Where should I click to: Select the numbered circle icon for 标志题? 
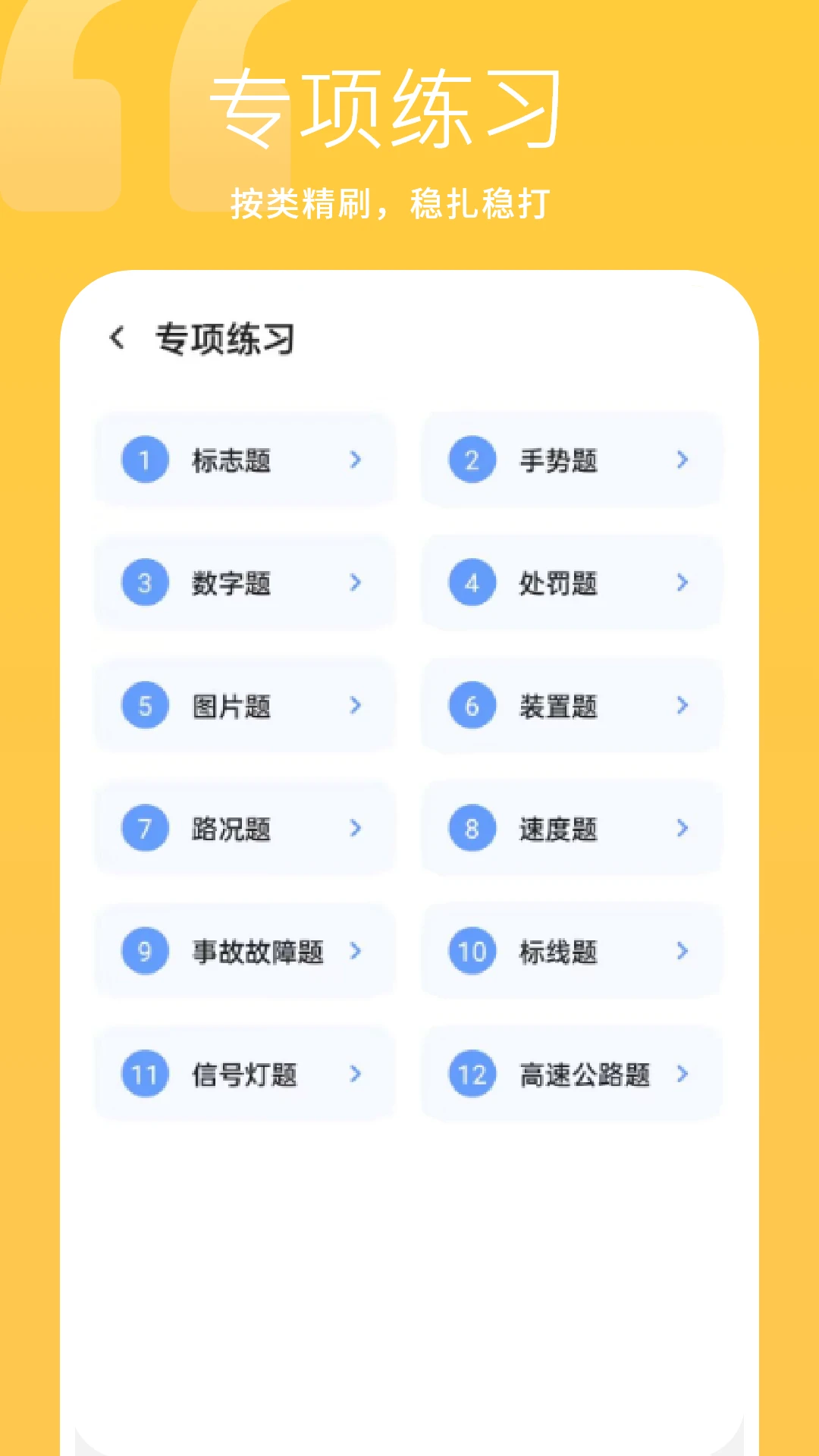click(x=144, y=460)
